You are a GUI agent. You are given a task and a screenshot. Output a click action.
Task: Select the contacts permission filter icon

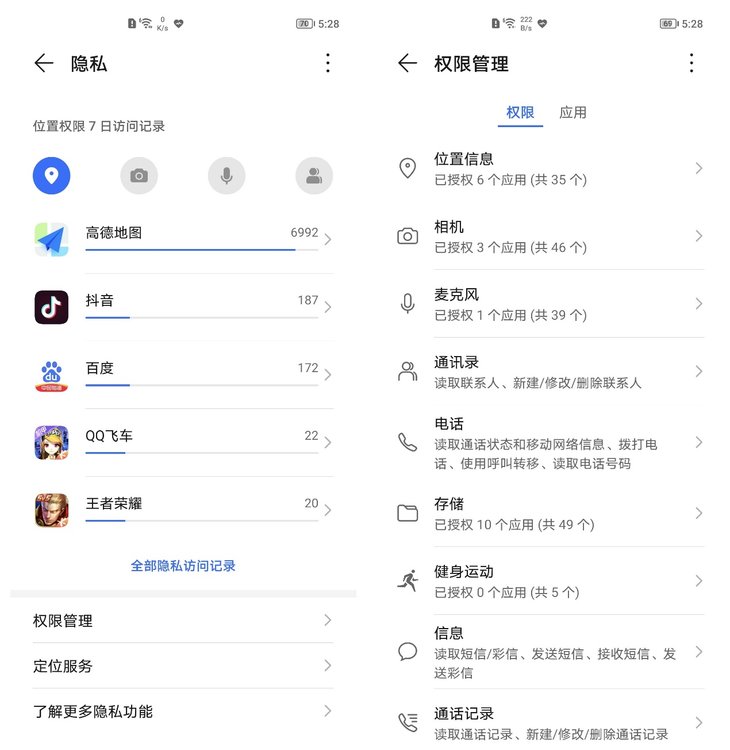(x=314, y=176)
